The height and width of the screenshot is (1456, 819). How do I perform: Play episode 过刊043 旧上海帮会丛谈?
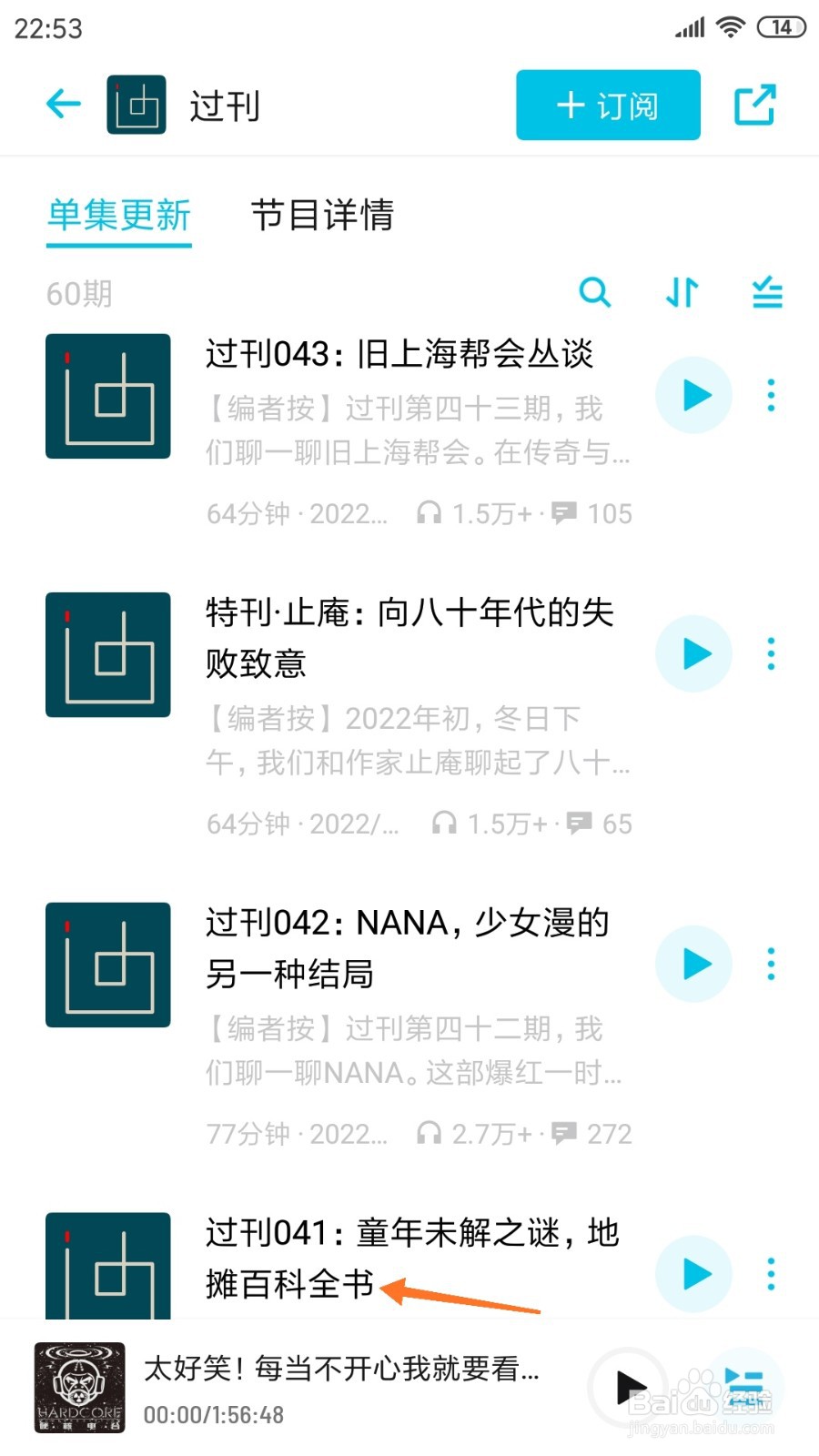694,395
